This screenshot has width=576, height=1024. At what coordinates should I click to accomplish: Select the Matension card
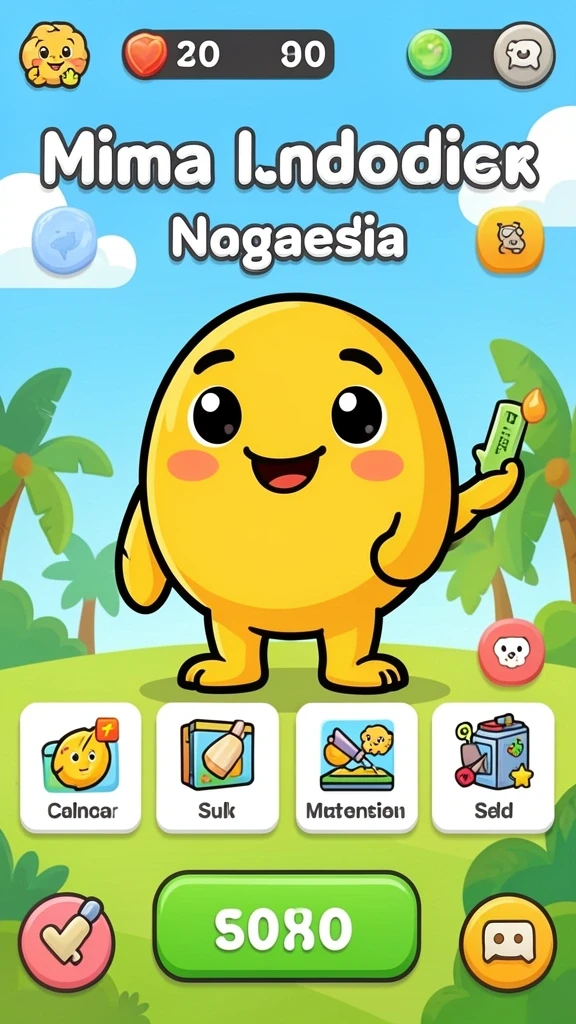(x=357, y=767)
